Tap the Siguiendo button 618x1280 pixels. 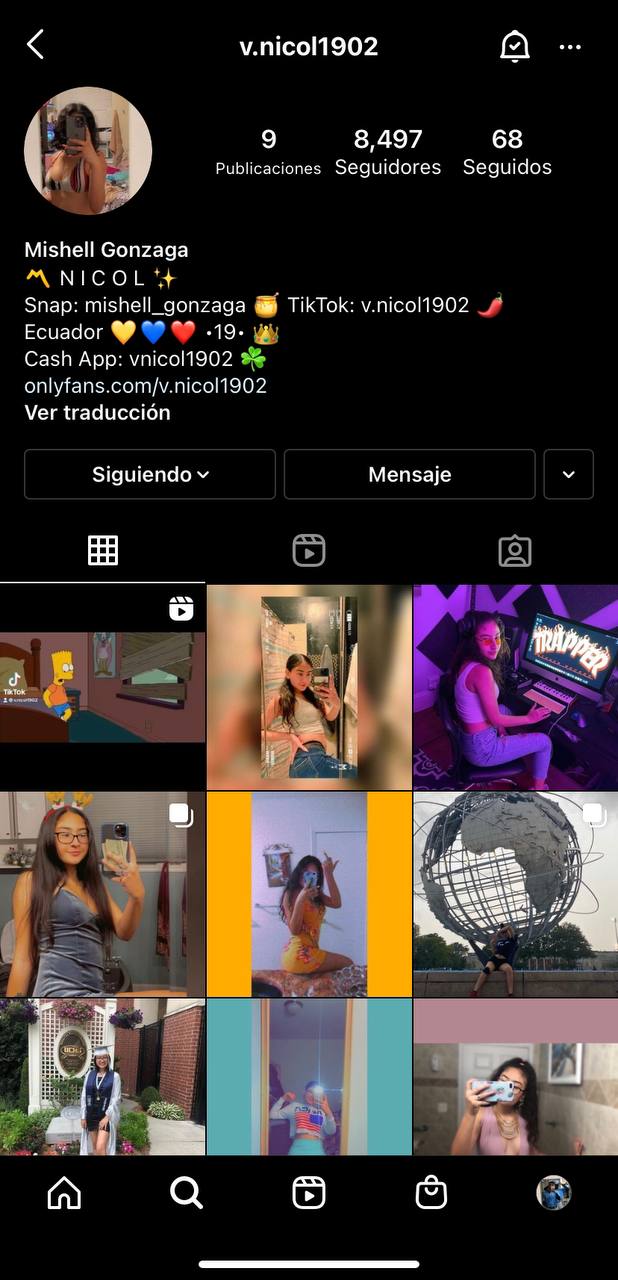point(150,474)
